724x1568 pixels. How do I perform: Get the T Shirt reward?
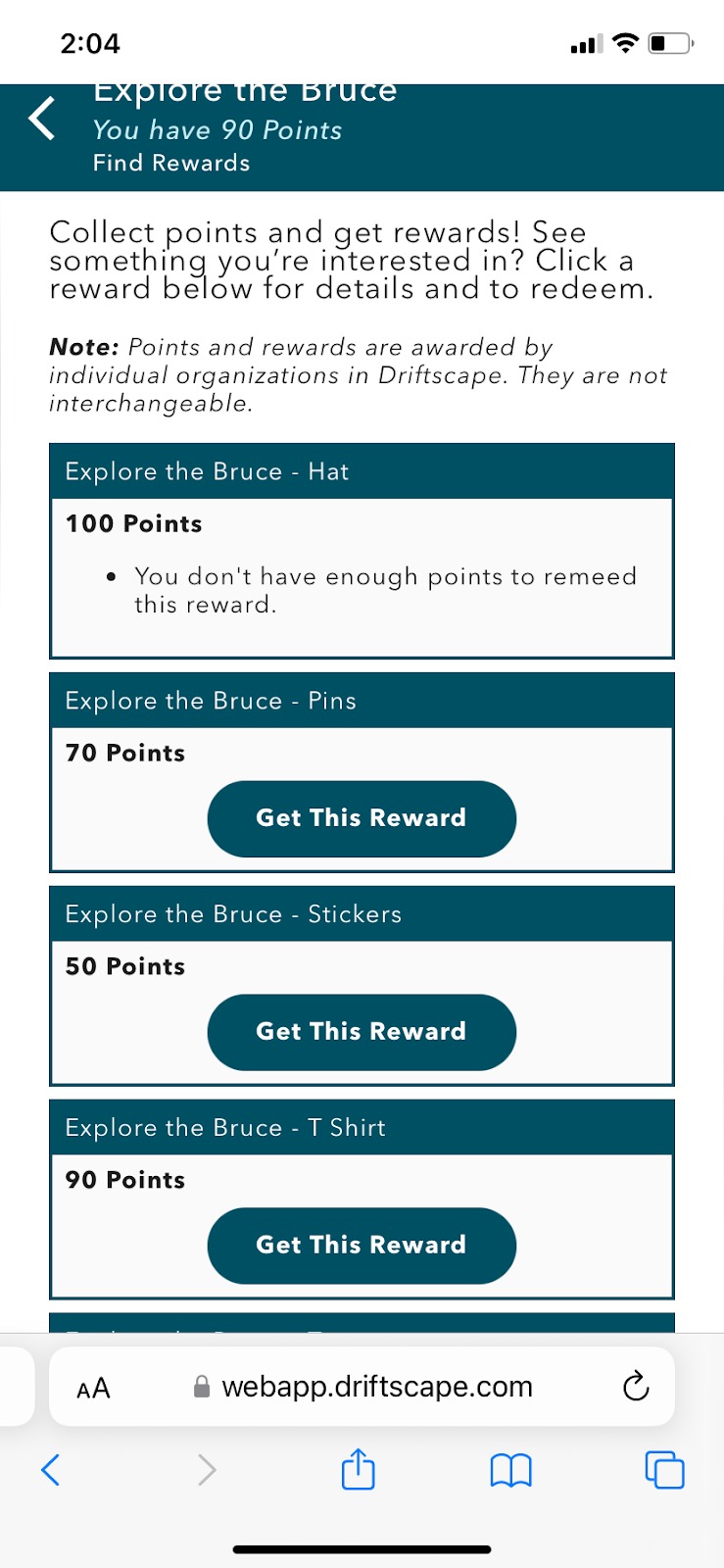click(x=362, y=1246)
